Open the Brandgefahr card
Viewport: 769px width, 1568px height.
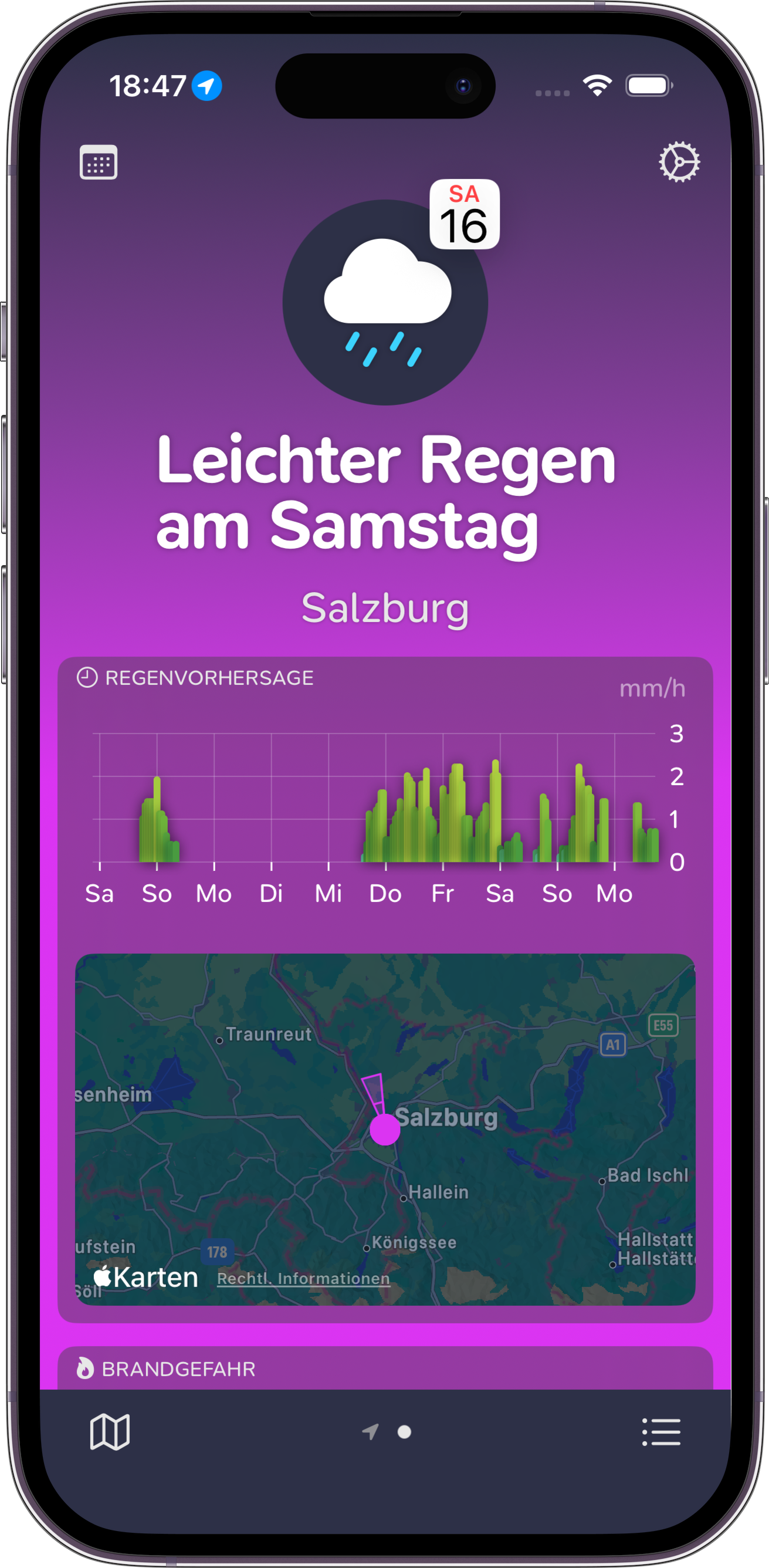point(385,1368)
